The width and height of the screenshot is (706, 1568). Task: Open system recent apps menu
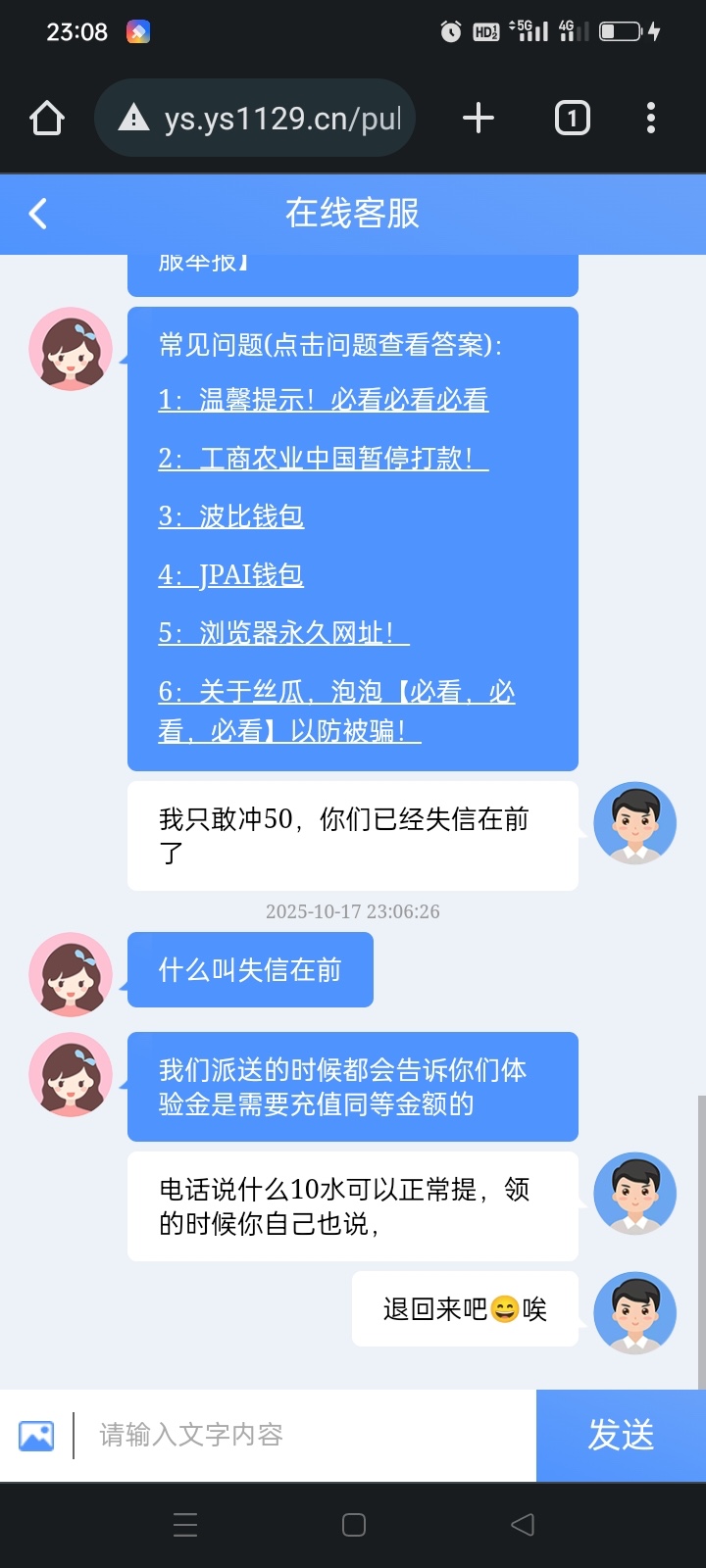point(185,1525)
